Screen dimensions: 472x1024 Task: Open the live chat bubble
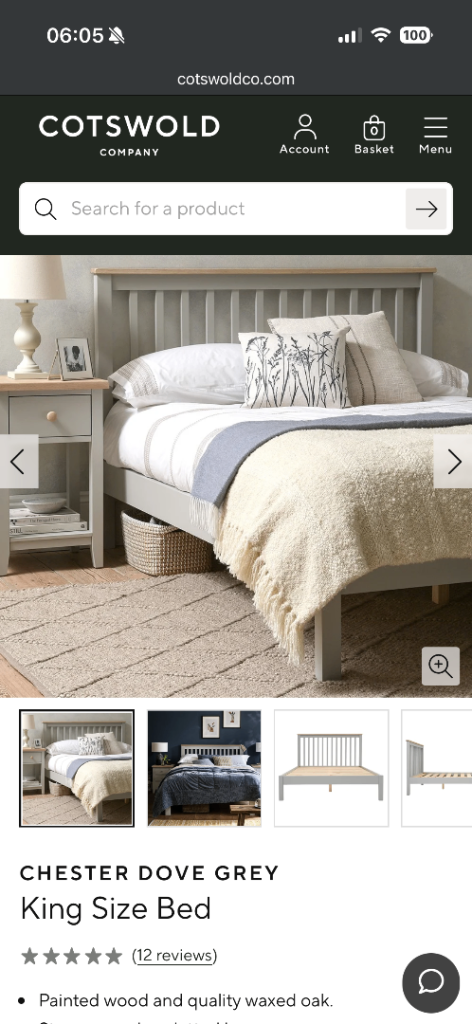431,982
